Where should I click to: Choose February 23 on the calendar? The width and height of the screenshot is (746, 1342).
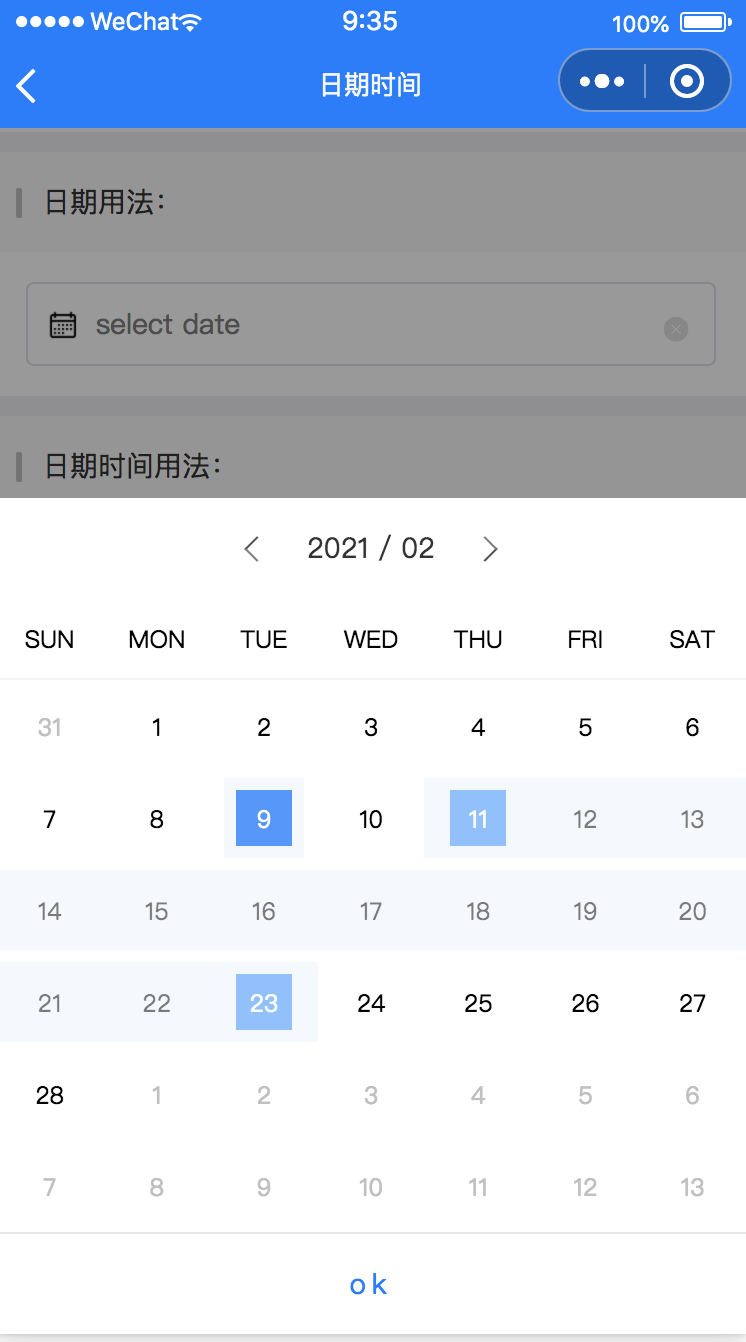264,1003
